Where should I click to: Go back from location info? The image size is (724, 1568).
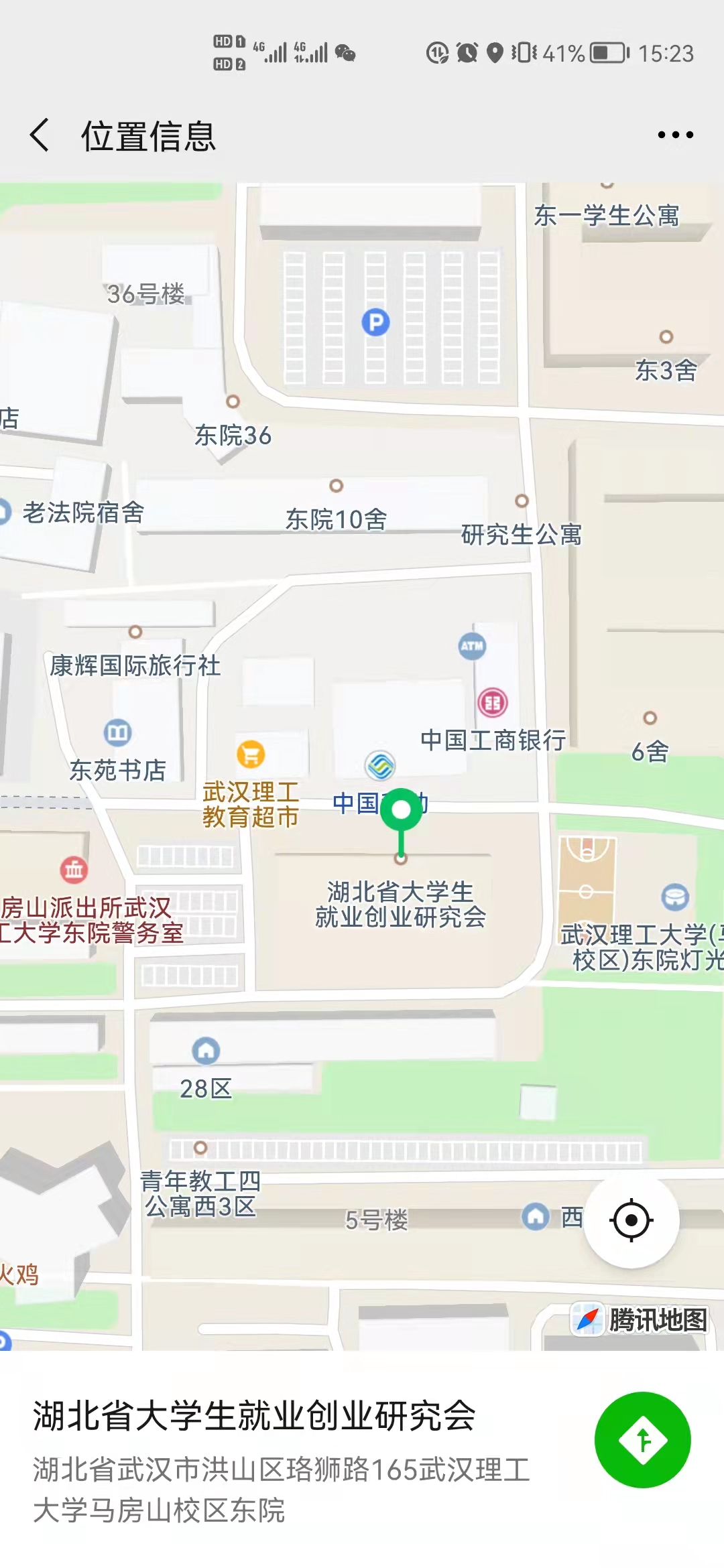click(x=40, y=135)
